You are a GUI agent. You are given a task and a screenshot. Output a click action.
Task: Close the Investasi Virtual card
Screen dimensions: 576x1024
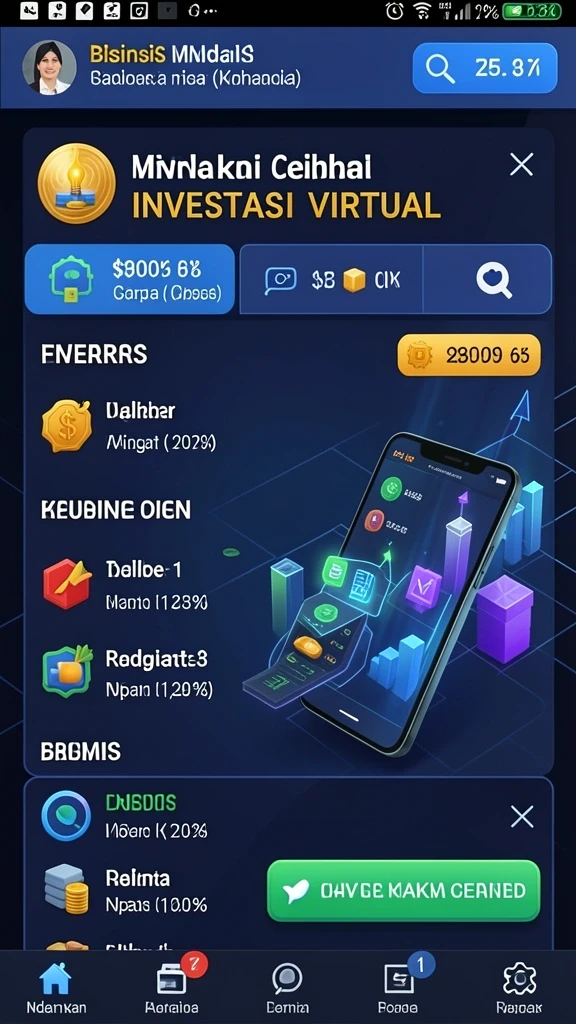click(521, 165)
